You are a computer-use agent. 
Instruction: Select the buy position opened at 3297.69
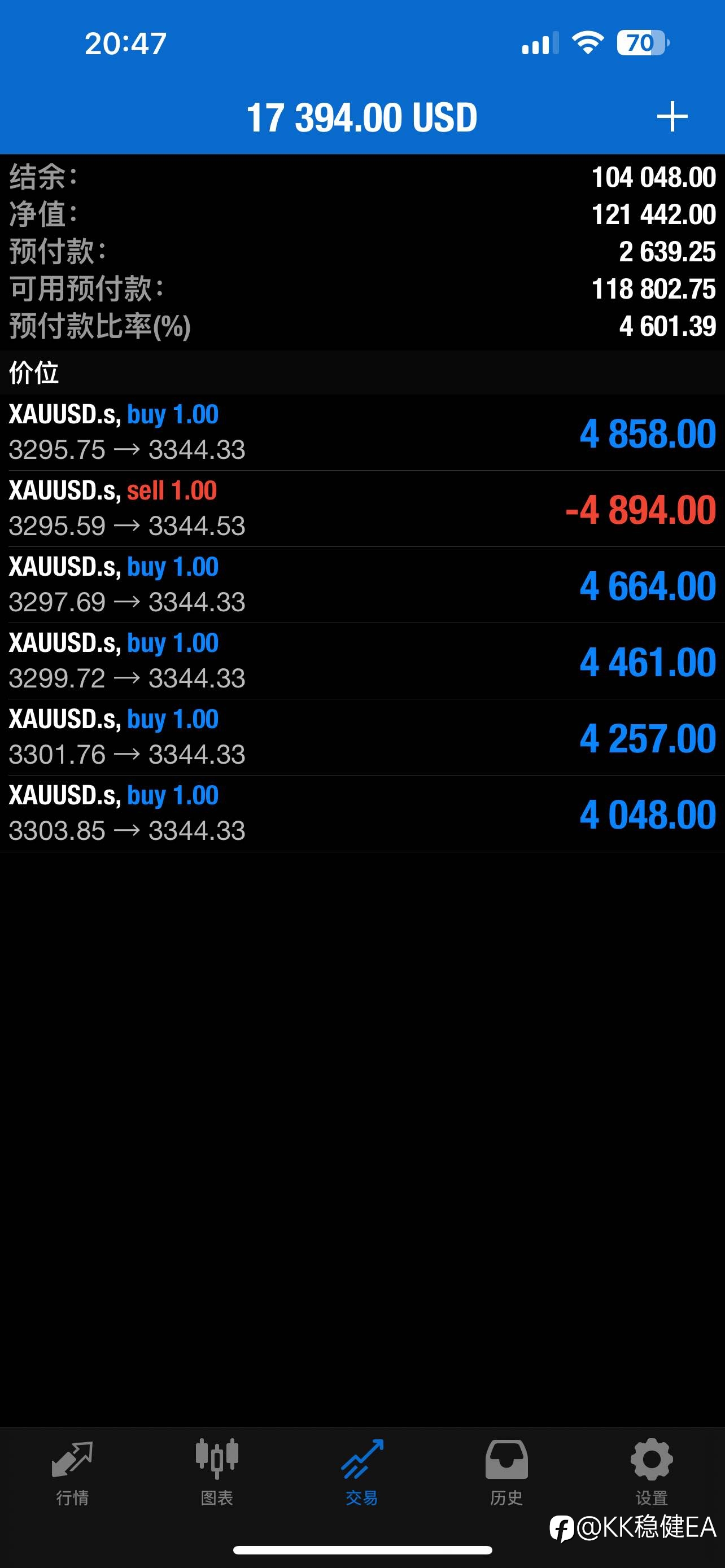coord(362,584)
